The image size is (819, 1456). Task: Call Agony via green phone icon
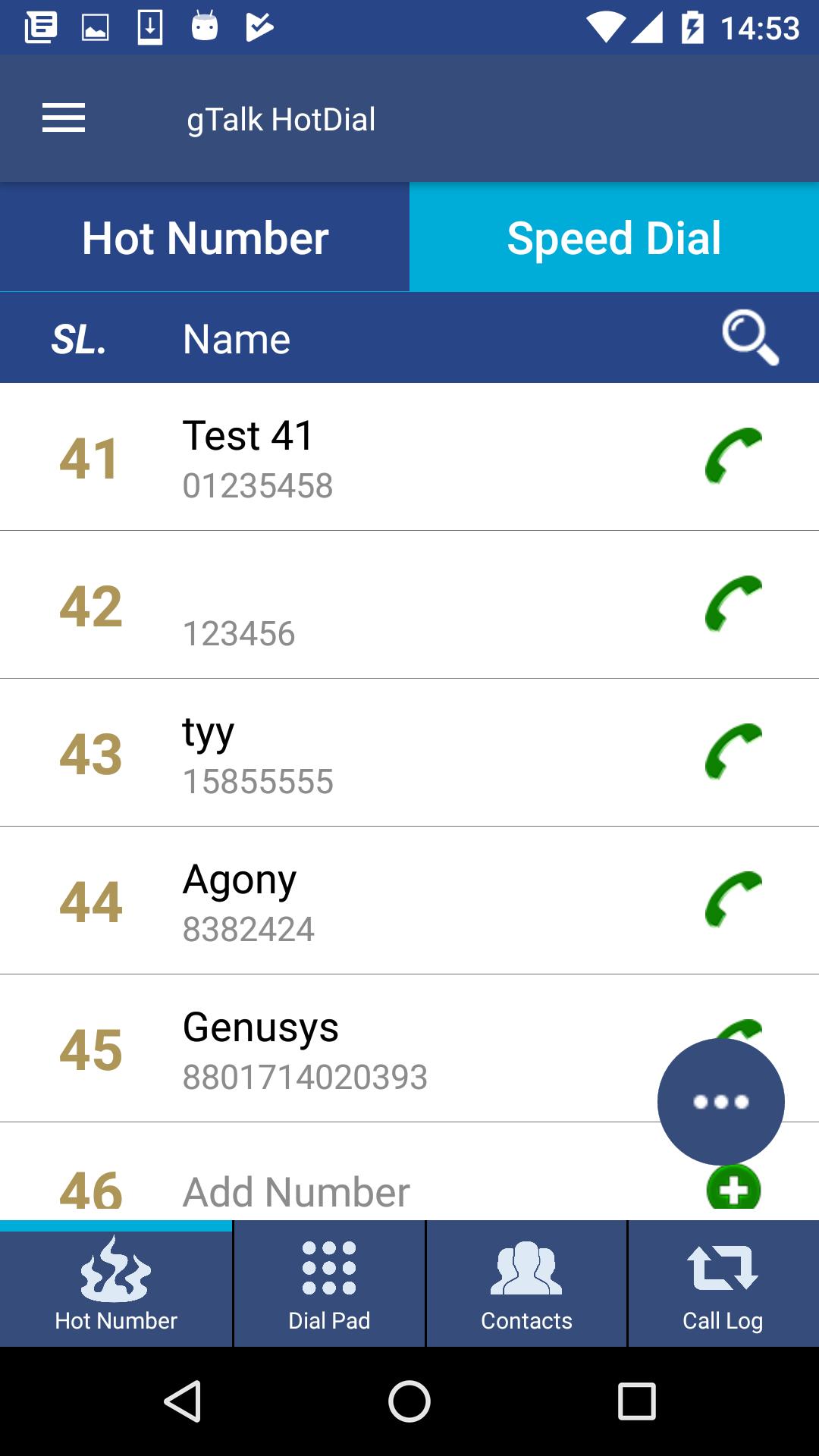coord(733,899)
